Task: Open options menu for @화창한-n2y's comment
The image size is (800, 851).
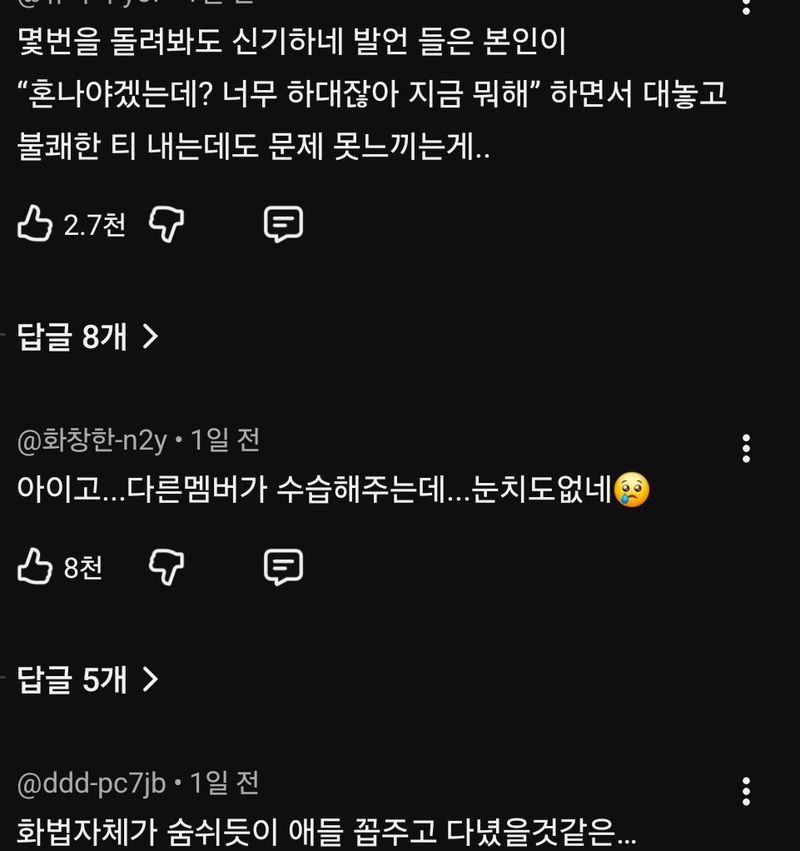Action: tap(746, 448)
